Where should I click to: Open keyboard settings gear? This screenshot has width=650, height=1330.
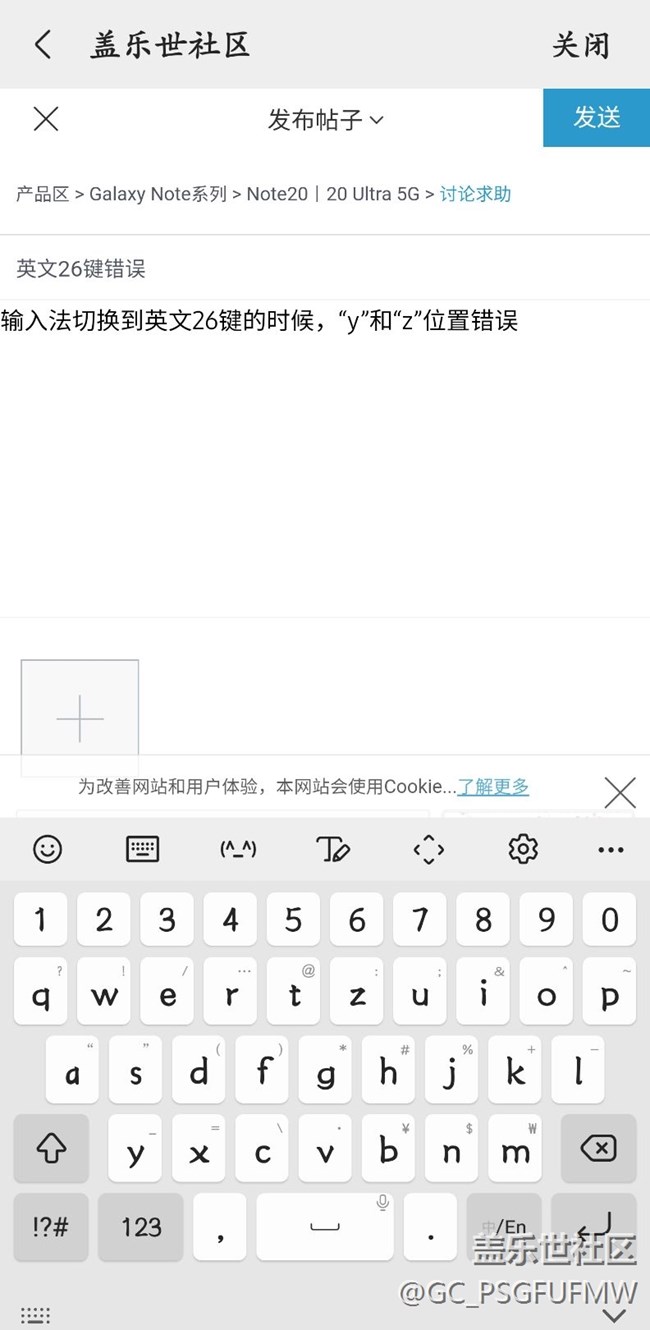click(523, 849)
